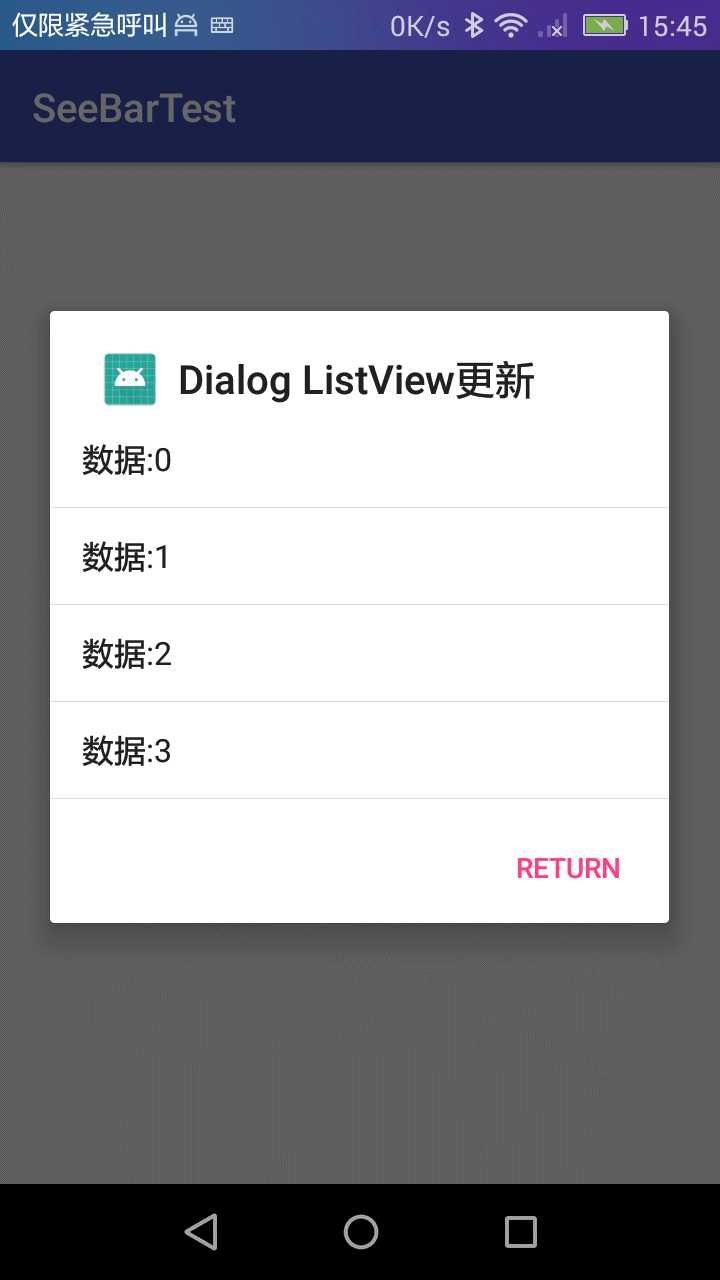The width and height of the screenshot is (720, 1280).
Task: Tap the 数据:2 entry
Action: (x=358, y=654)
